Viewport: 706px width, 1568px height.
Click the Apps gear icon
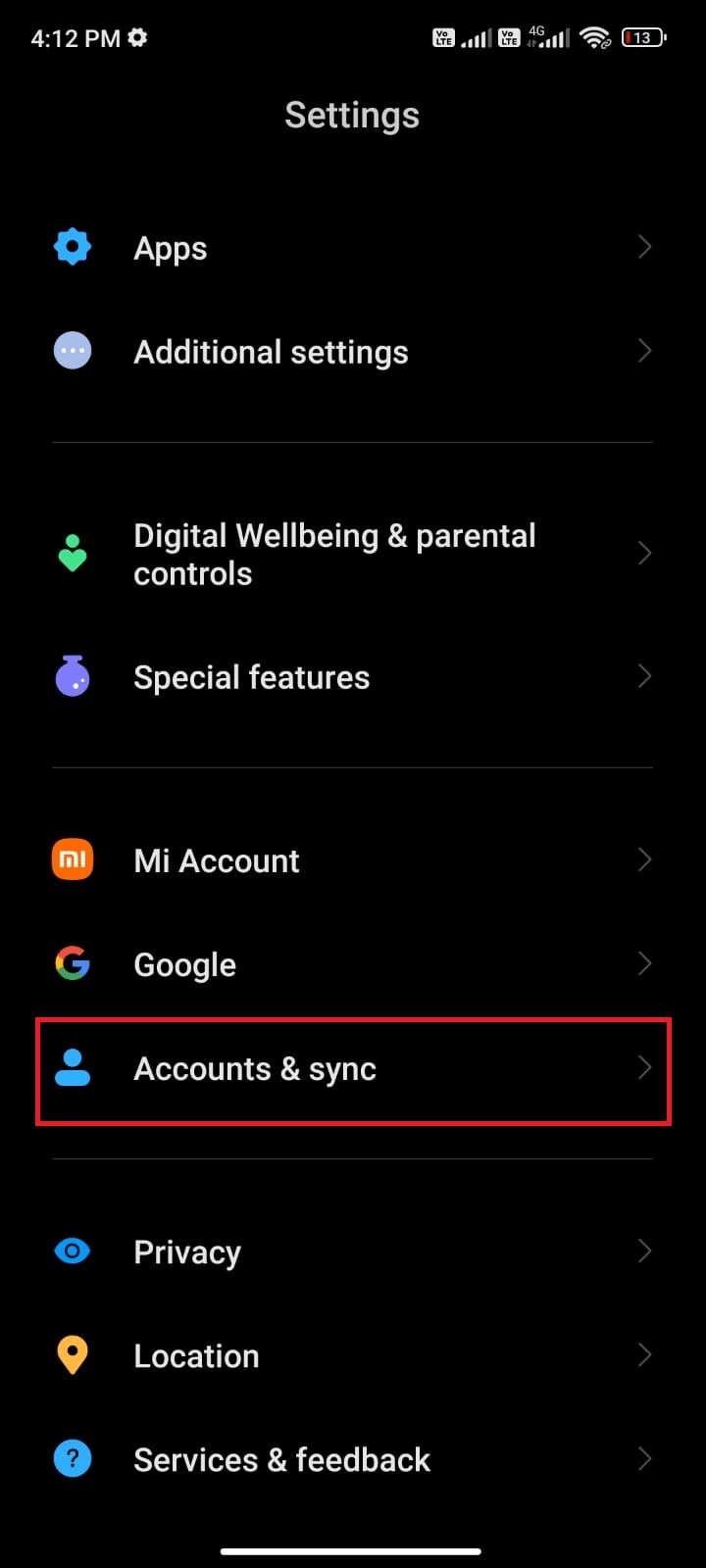tap(72, 247)
